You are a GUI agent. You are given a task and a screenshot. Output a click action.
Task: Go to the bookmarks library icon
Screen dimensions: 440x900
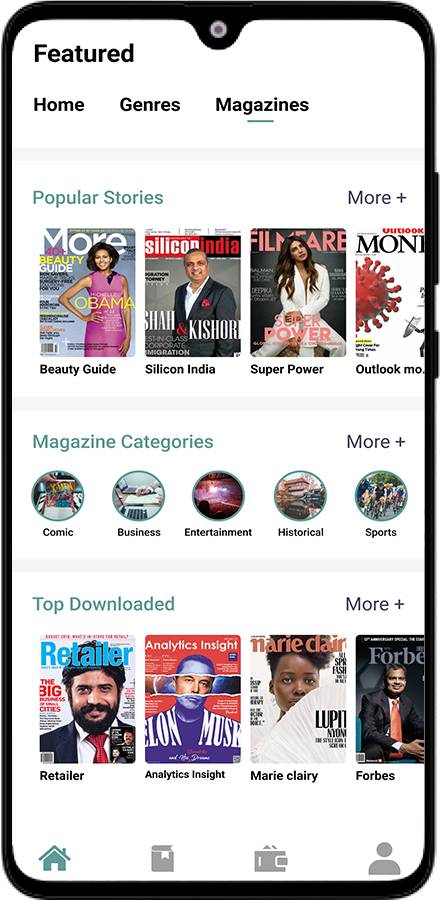tap(162, 859)
